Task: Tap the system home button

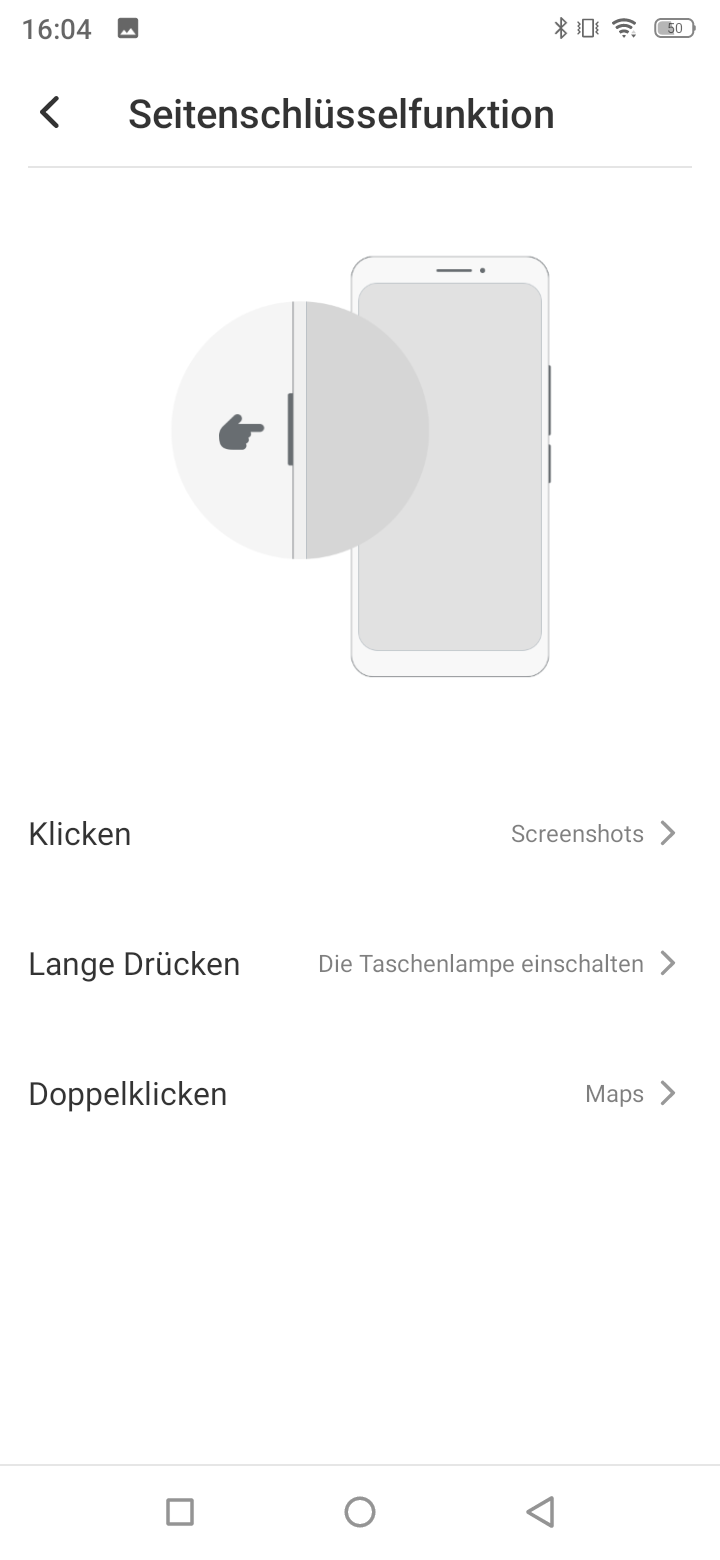Action: click(360, 1511)
